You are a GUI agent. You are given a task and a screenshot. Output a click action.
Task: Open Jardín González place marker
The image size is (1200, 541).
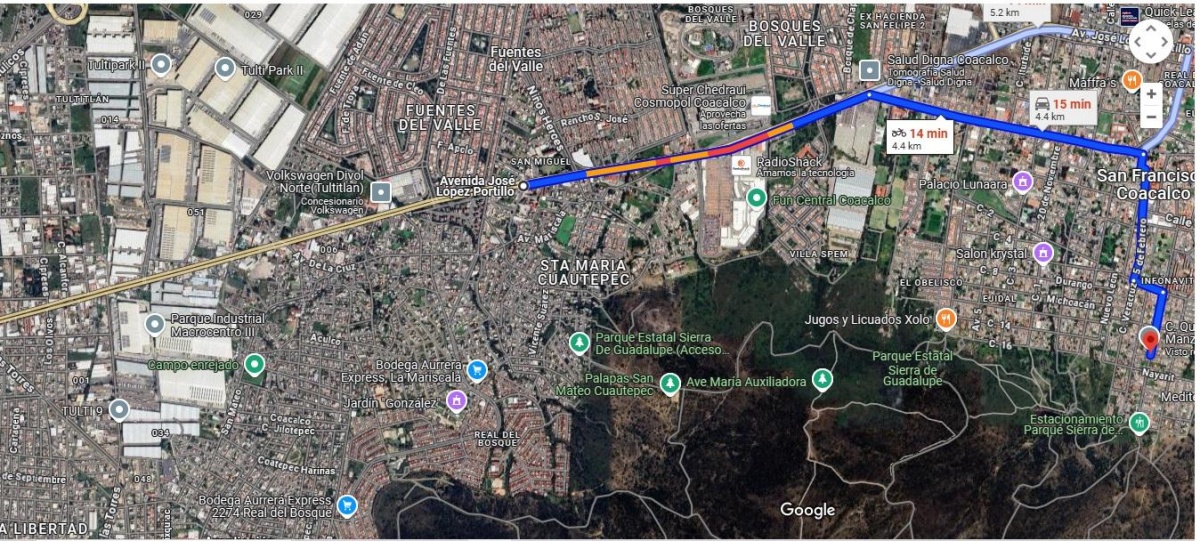coord(457,401)
